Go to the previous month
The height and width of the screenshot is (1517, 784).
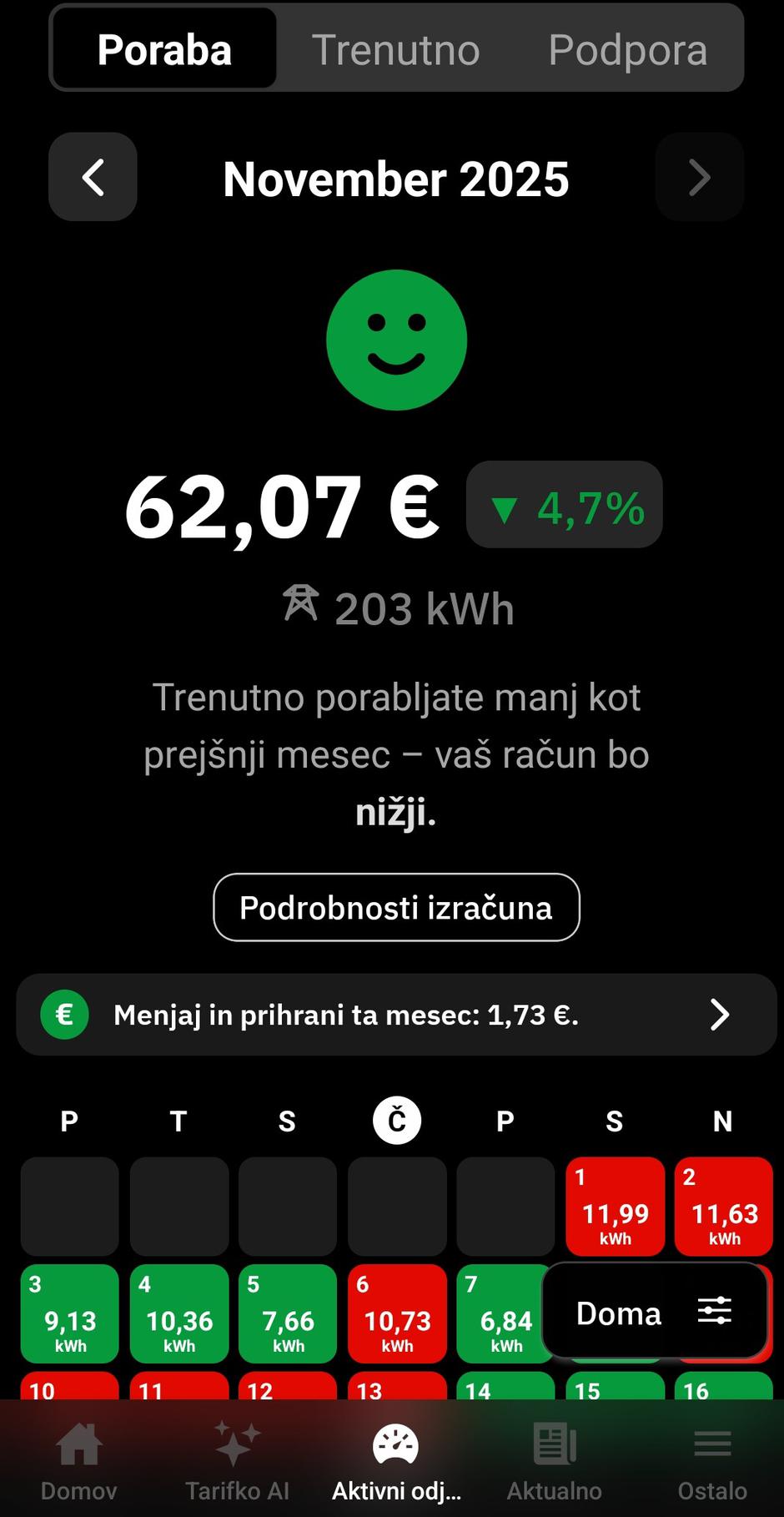[93, 177]
